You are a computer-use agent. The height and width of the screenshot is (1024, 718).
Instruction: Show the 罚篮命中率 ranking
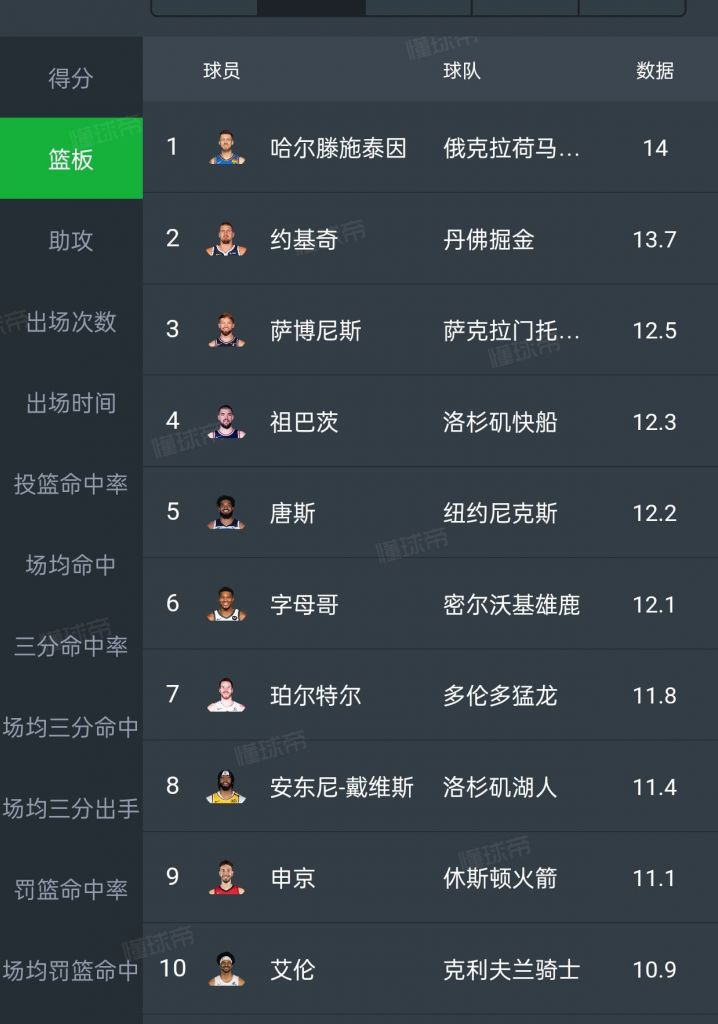point(70,889)
